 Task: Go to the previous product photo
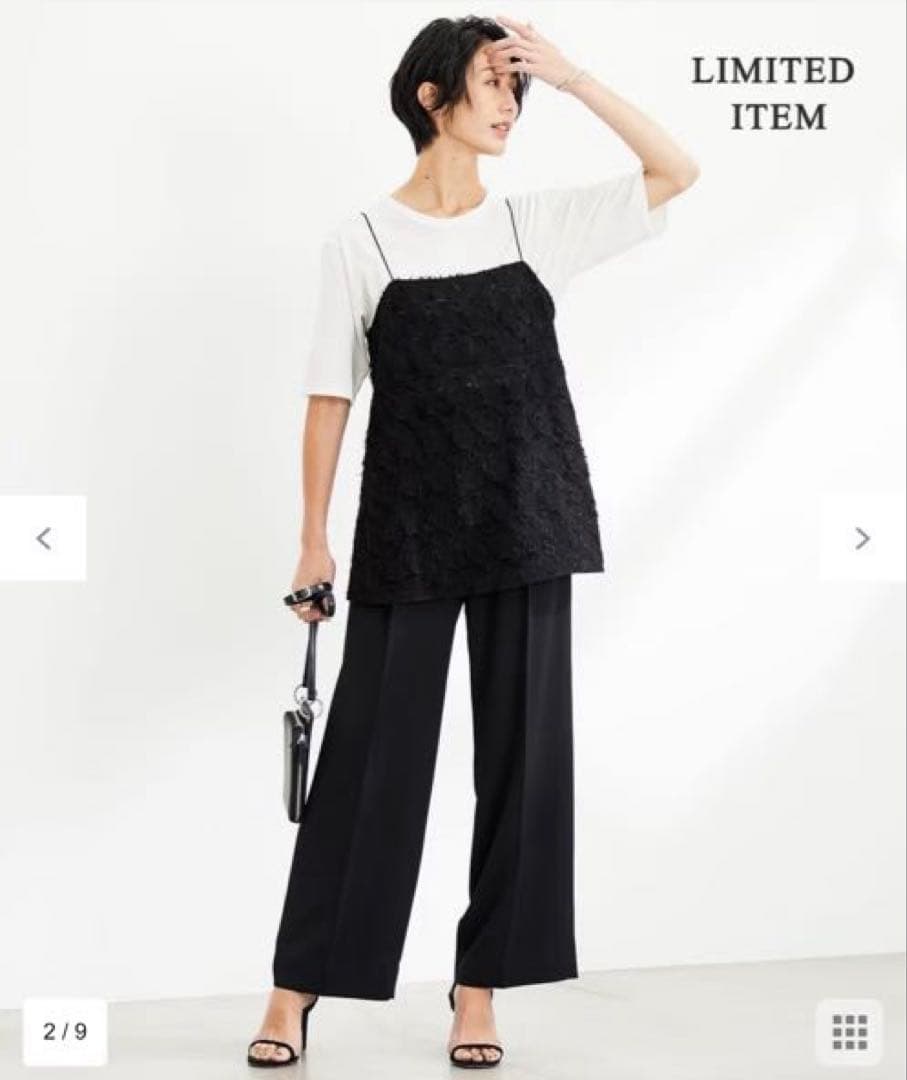(43, 538)
